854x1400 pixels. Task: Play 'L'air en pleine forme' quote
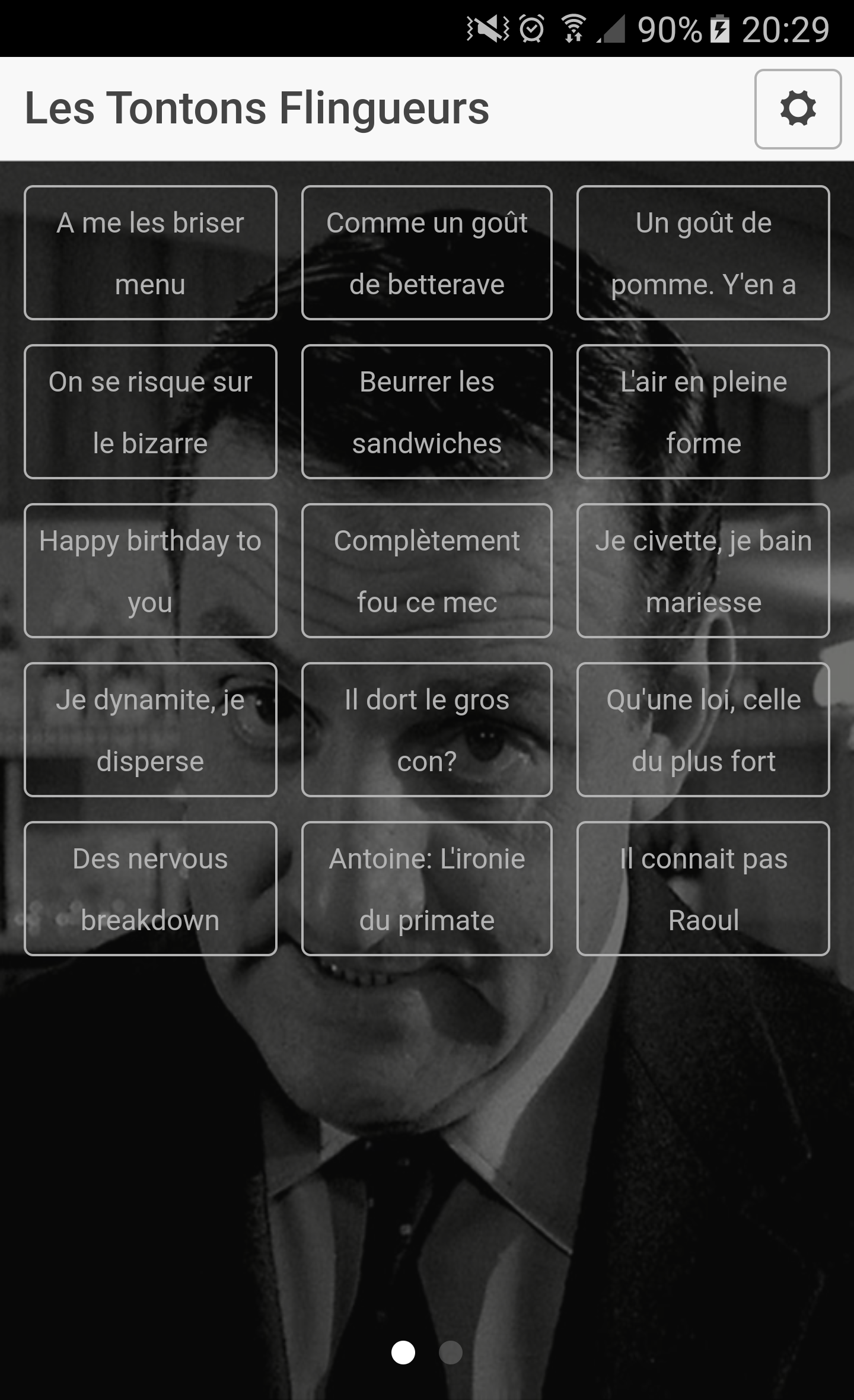pyautogui.click(x=703, y=412)
